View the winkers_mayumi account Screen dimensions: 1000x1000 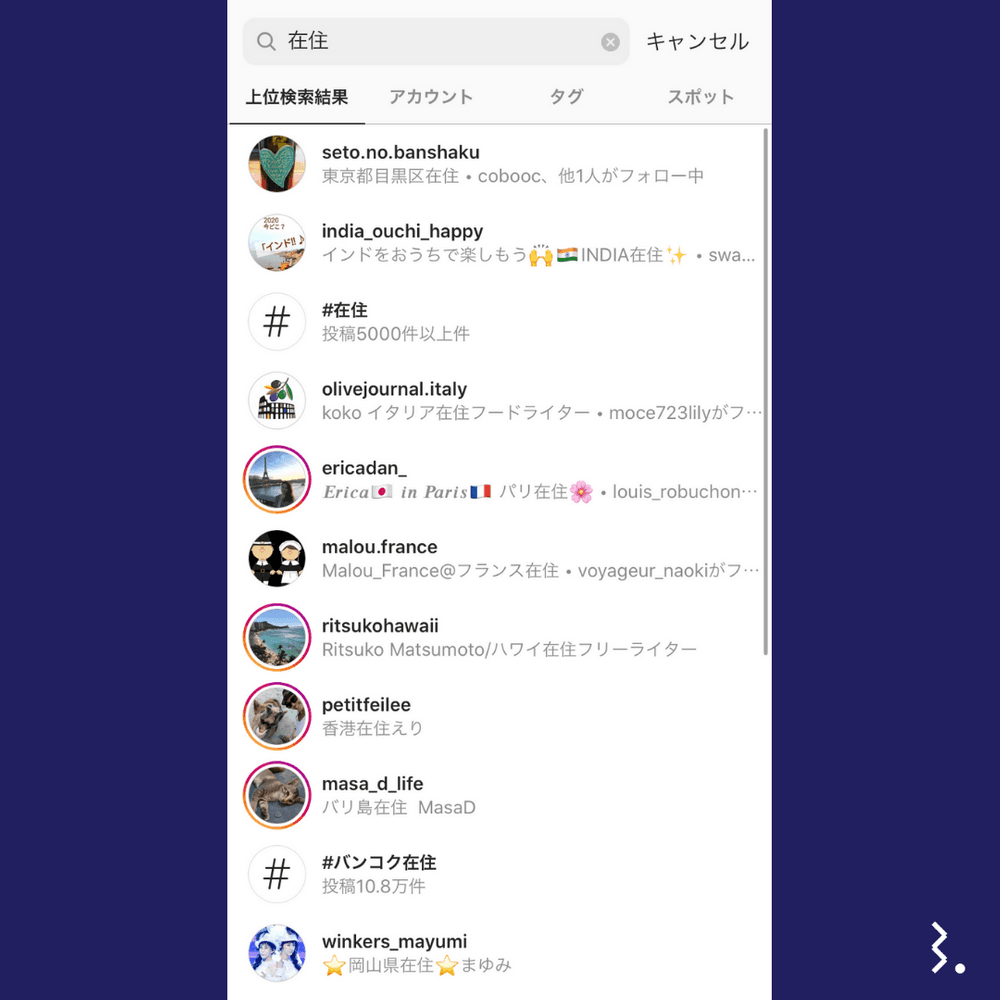(394, 953)
